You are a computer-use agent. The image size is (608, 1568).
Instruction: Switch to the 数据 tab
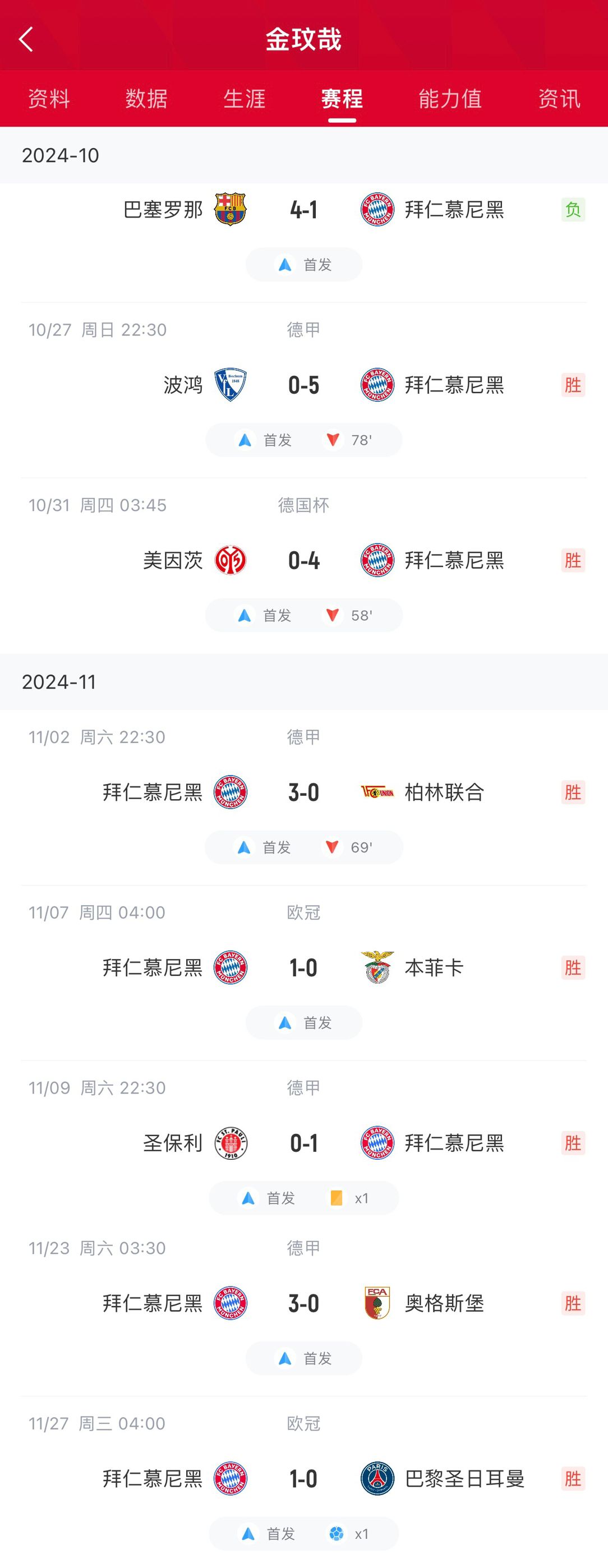[x=147, y=99]
